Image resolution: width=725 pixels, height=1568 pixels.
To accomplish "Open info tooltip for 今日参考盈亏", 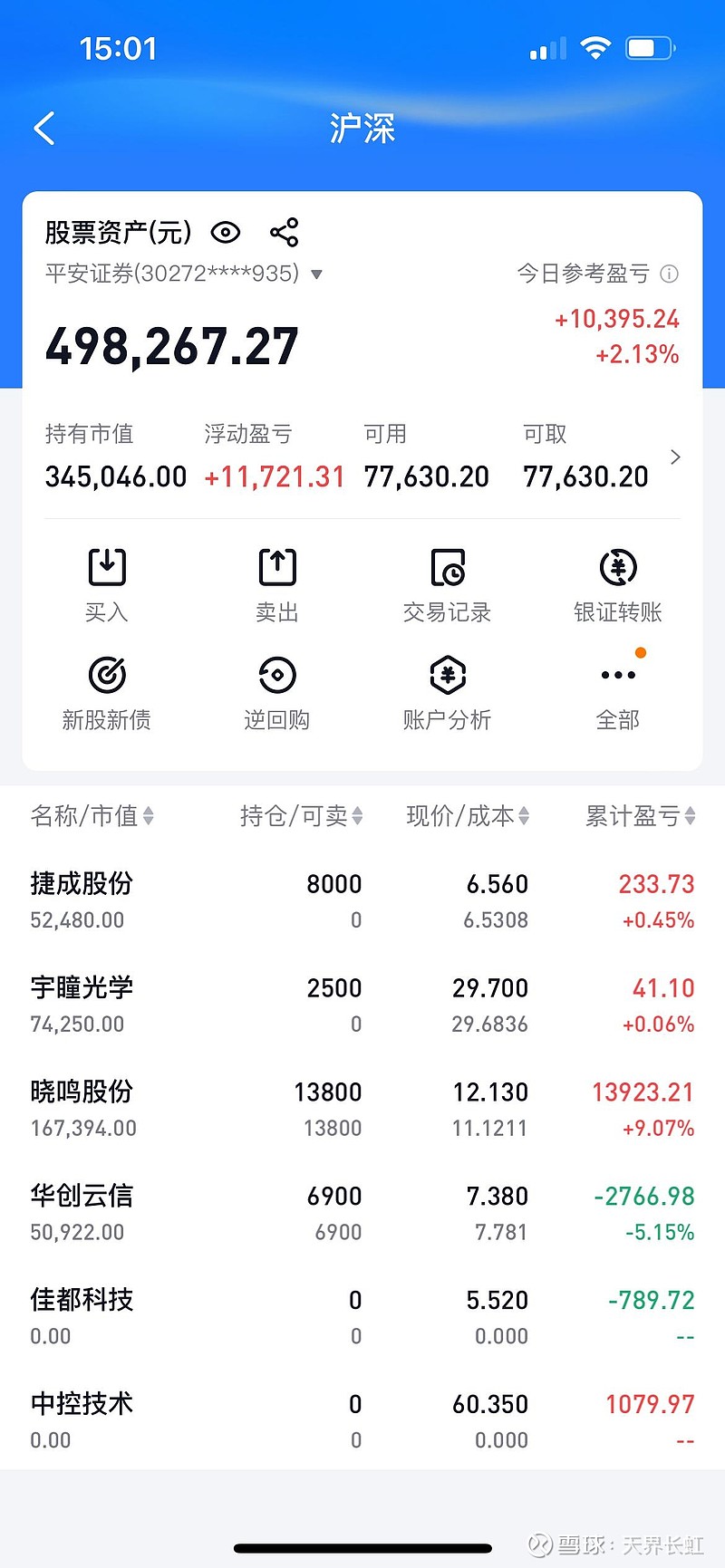I will pos(668,274).
